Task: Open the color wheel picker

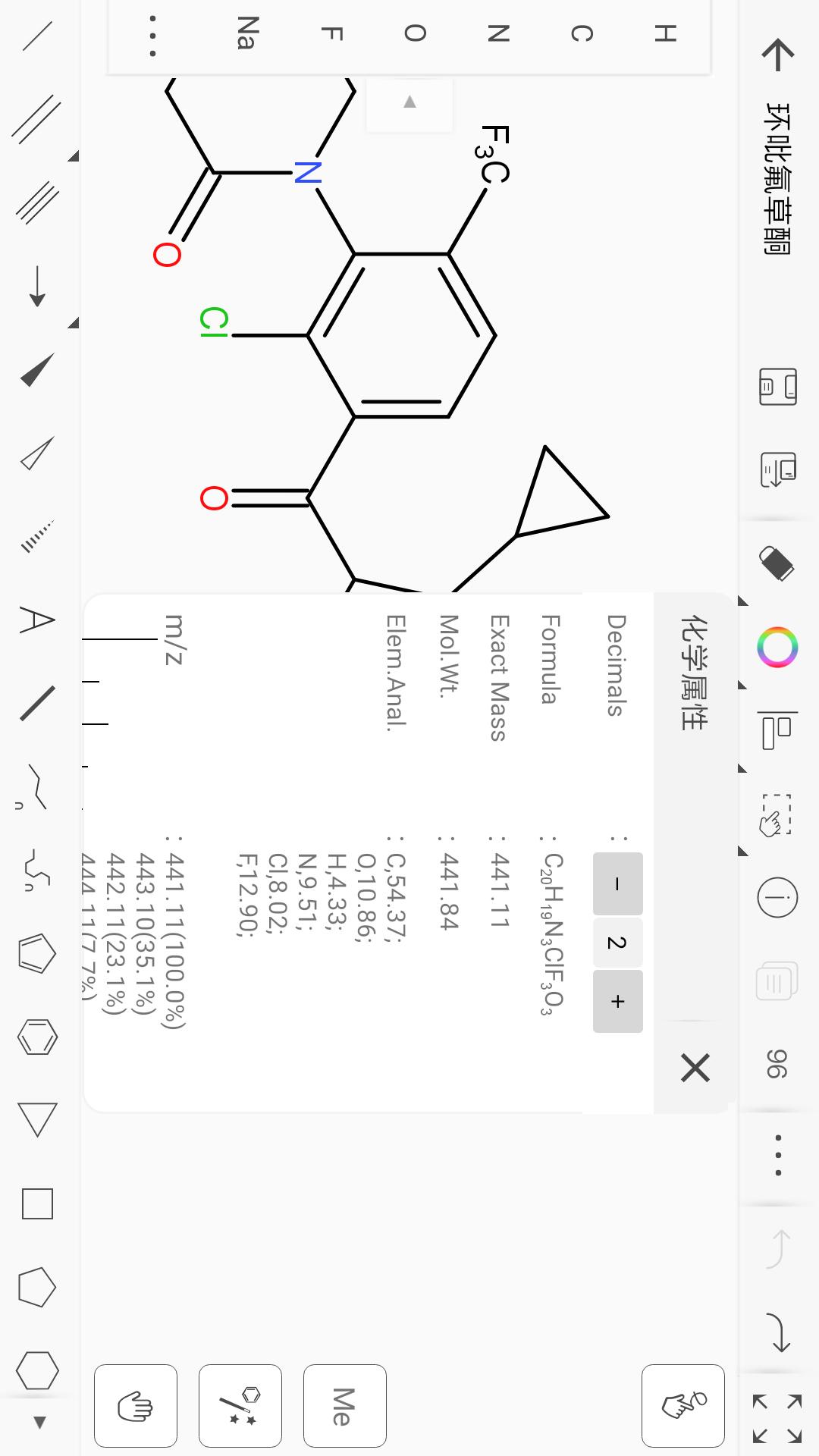Action: (x=777, y=648)
